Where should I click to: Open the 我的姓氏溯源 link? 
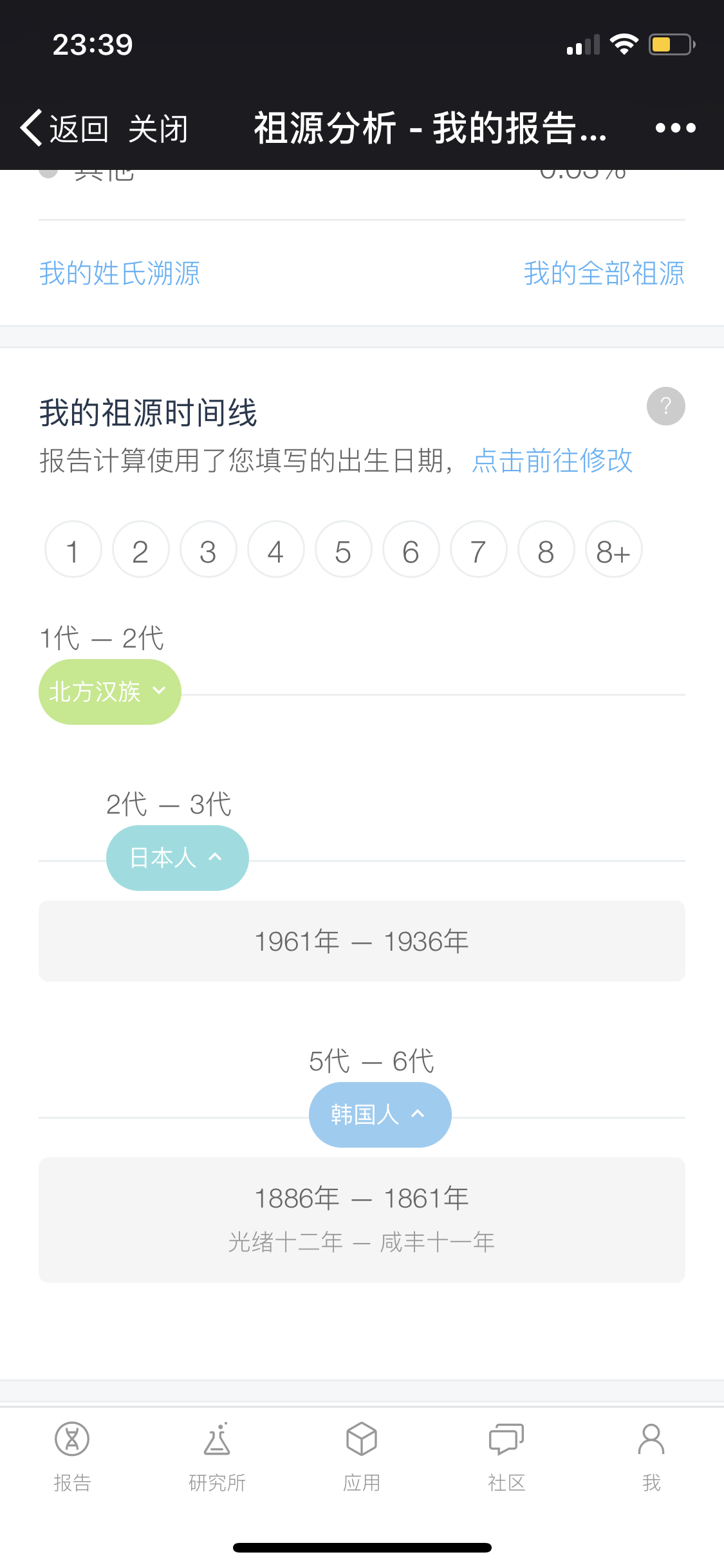click(120, 273)
